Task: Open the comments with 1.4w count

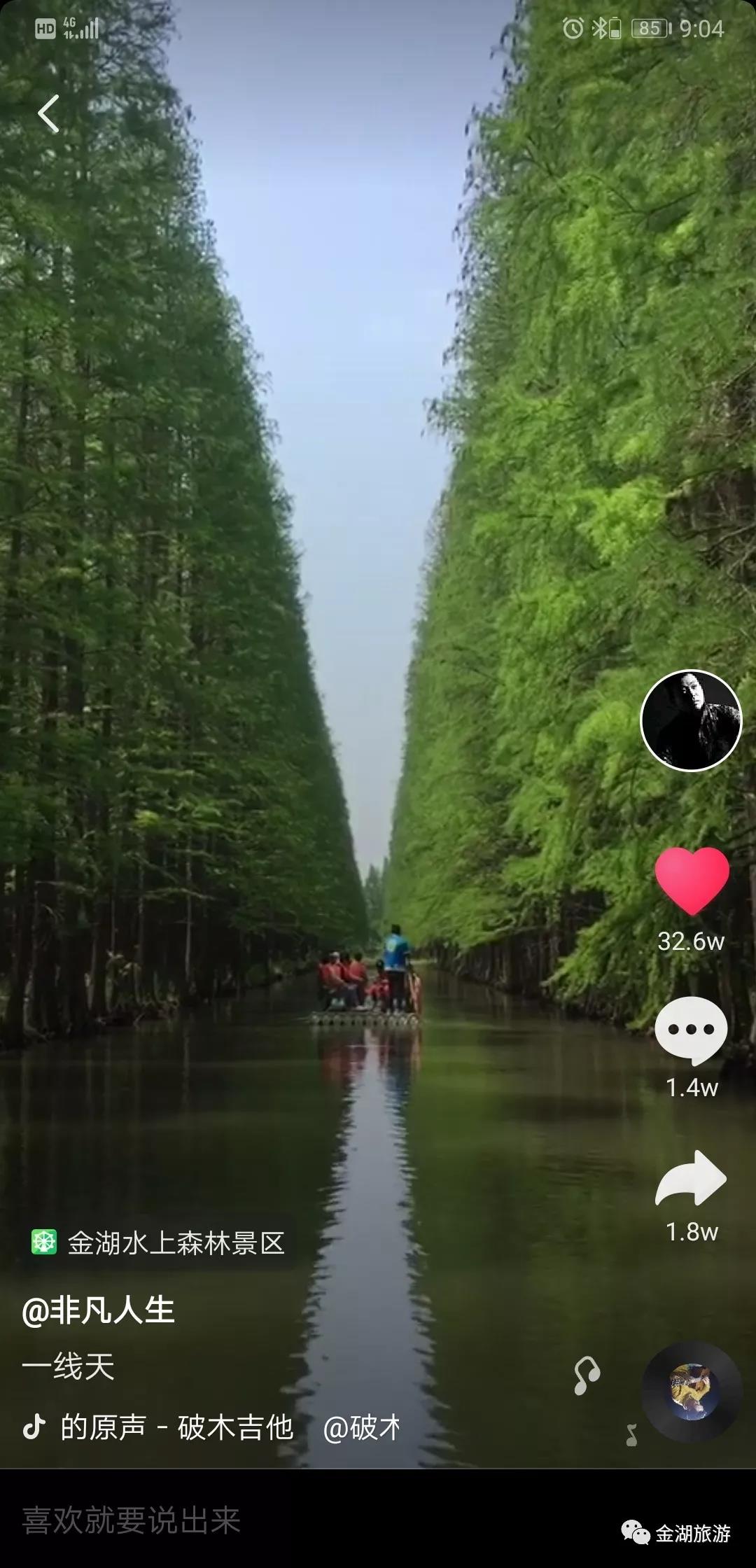Action: 691,1030
